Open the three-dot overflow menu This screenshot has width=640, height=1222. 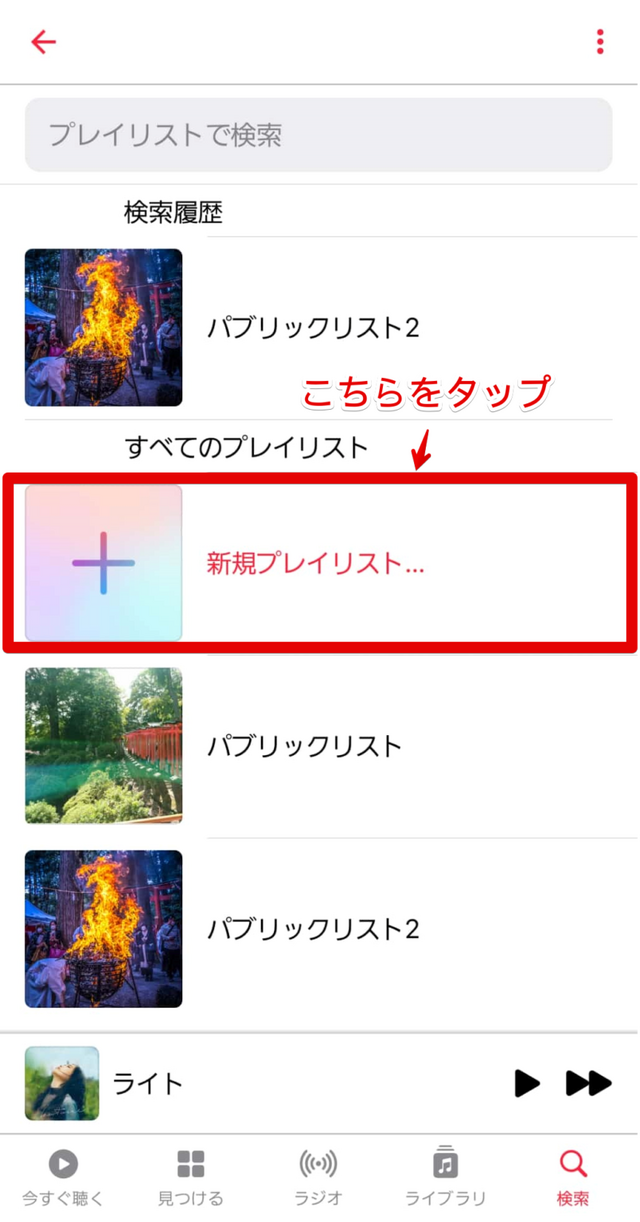599,42
